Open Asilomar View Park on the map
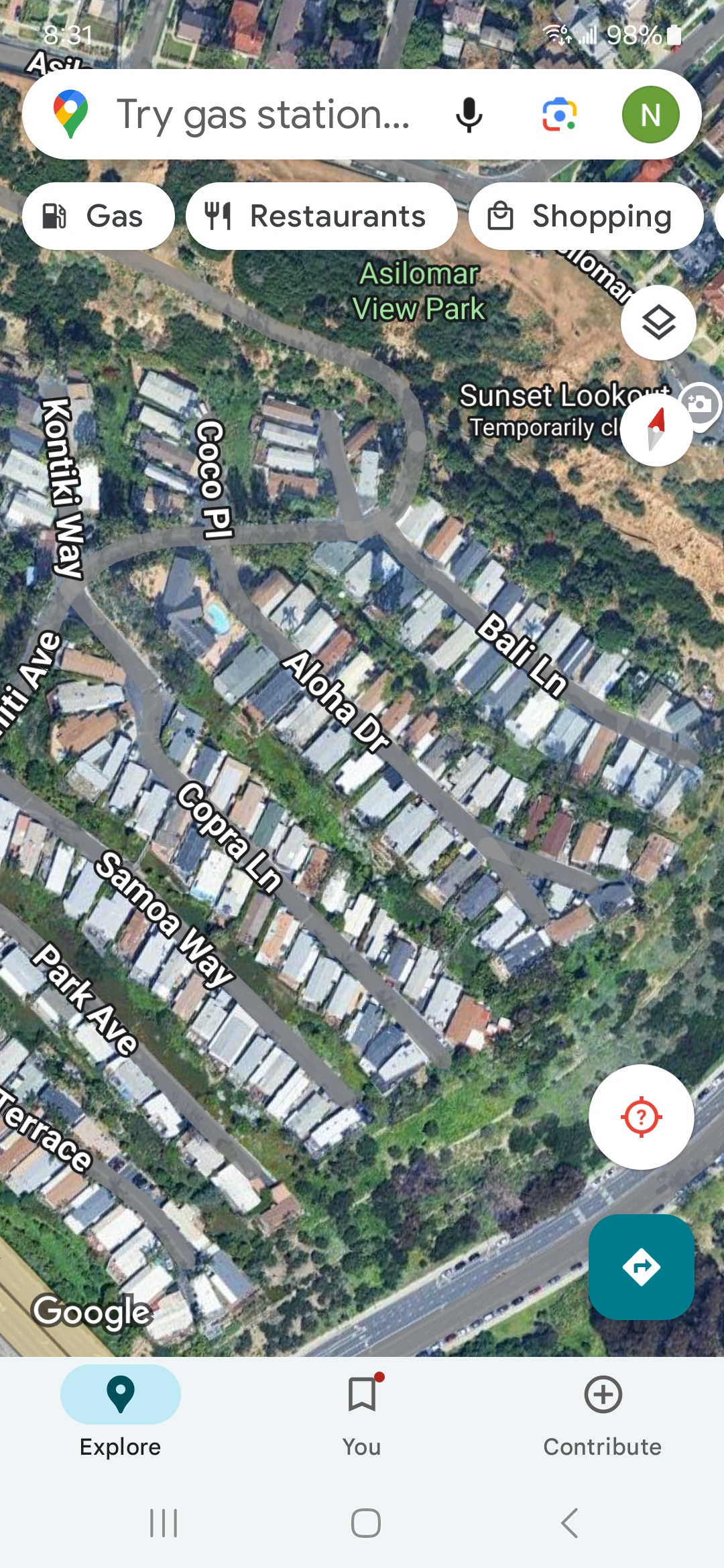This screenshot has height=1568, width=724. pyautogui.click(x=419, y=291)
